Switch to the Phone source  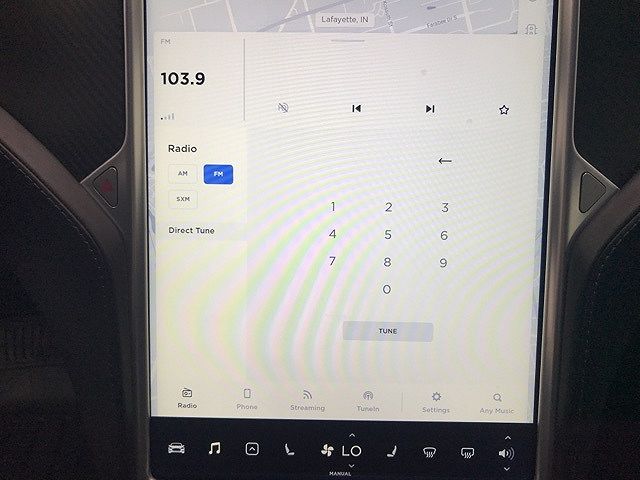tap(247, 399)
